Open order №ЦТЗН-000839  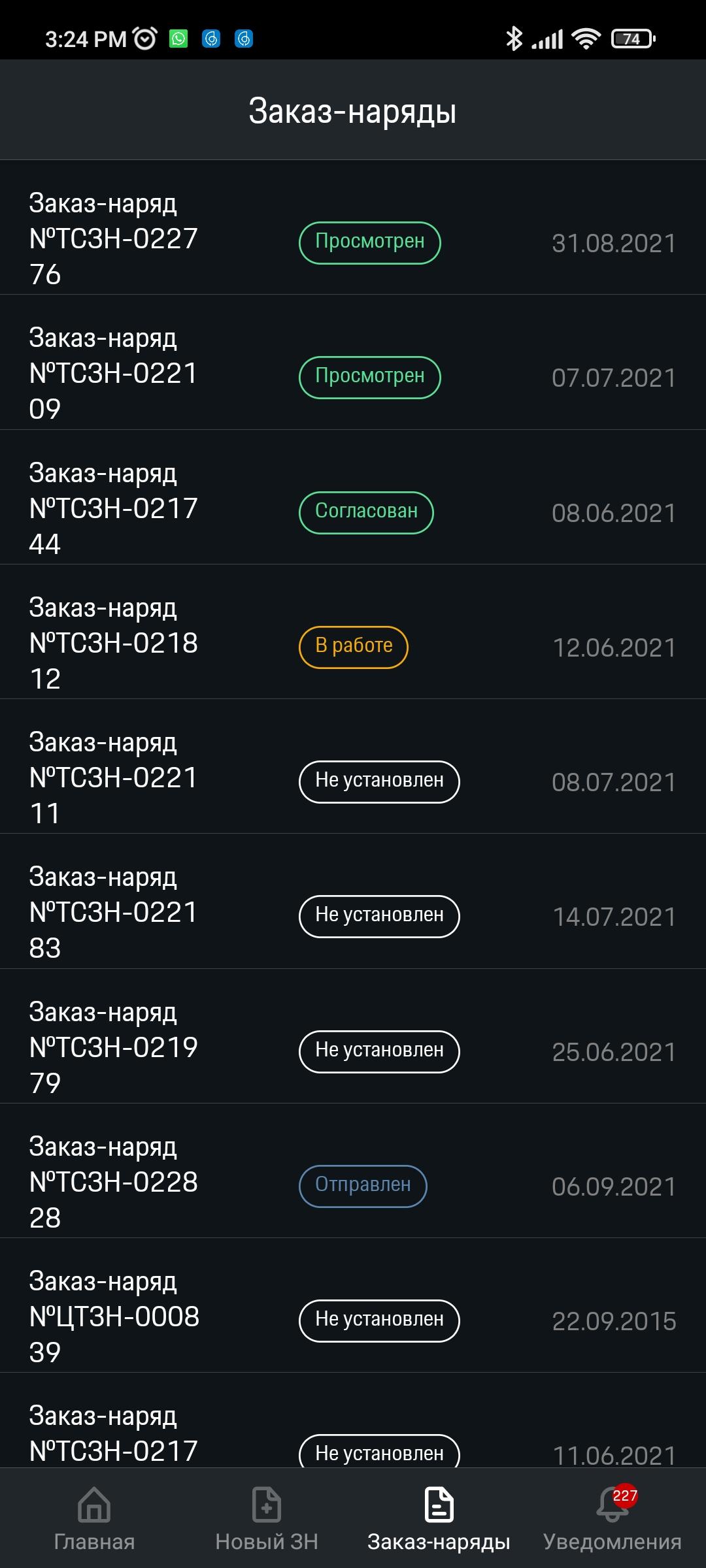(353, 1305)
